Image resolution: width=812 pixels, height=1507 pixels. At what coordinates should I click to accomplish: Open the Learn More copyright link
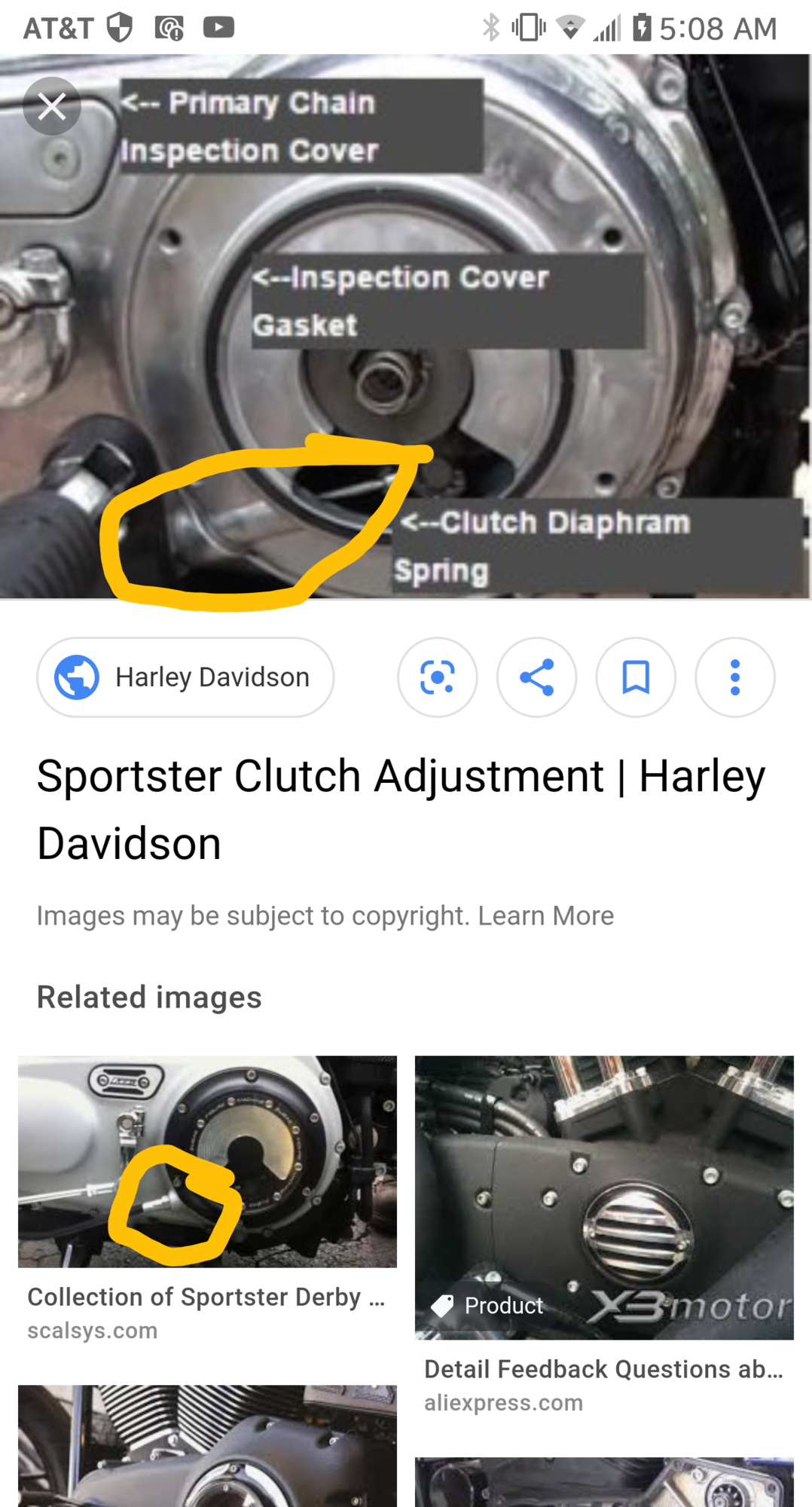pyautogui.click(x=545, y=916)
